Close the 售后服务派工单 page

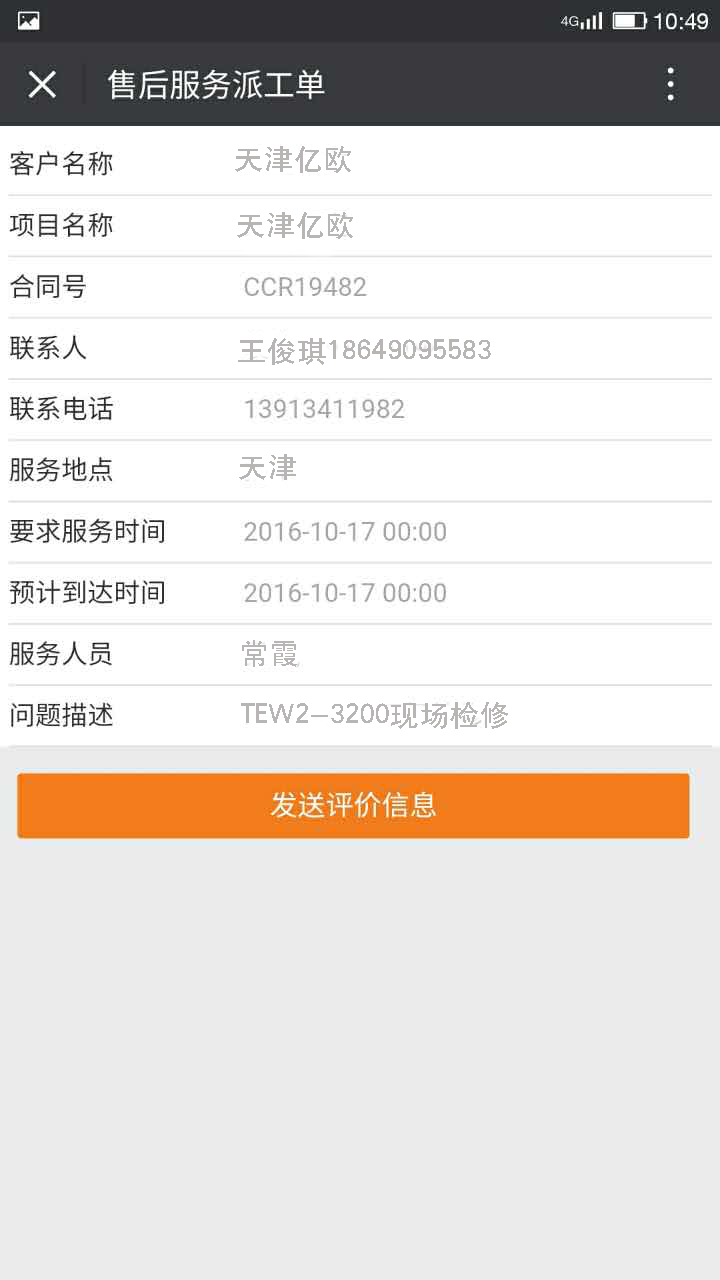tap(42, 85)
